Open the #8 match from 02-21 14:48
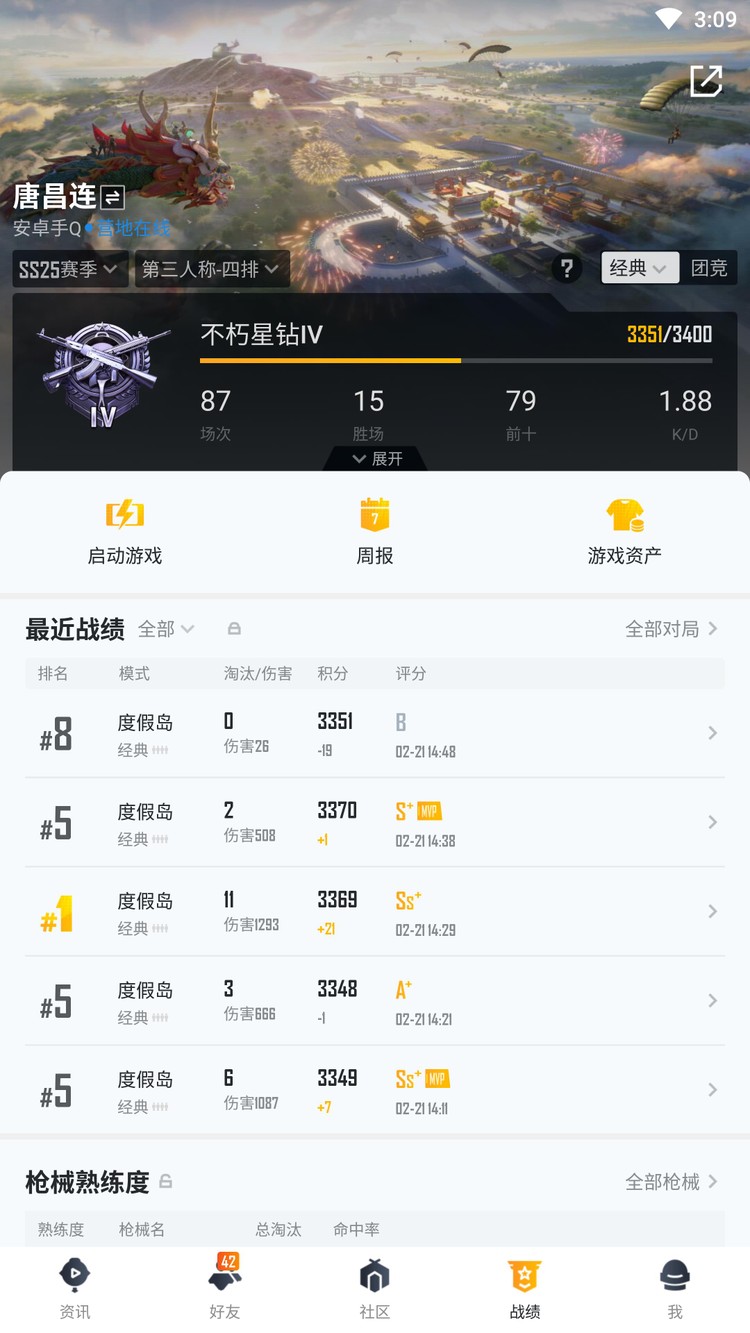This screenshot has height=1333, width=750. point(375,734)
